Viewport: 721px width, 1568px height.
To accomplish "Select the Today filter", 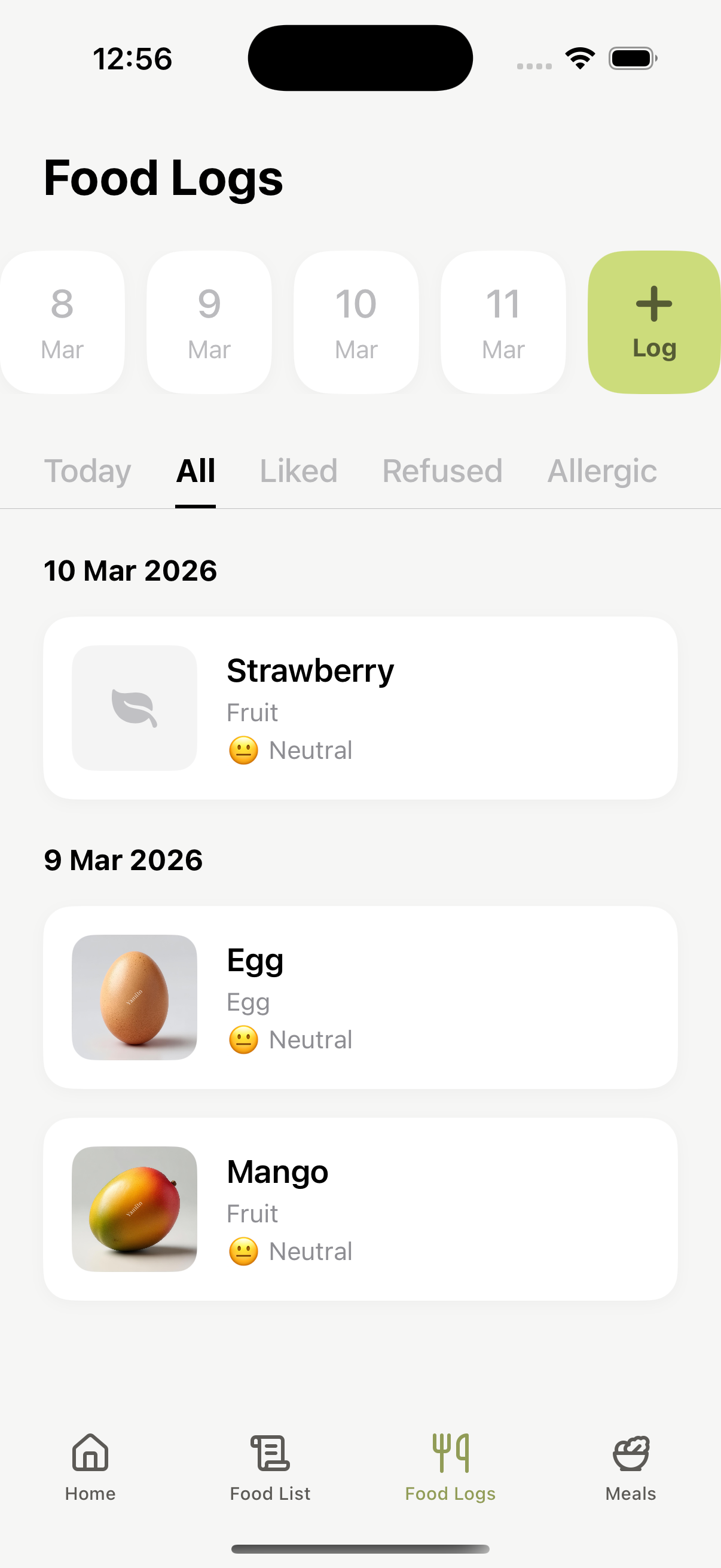I will click(88, 471).
